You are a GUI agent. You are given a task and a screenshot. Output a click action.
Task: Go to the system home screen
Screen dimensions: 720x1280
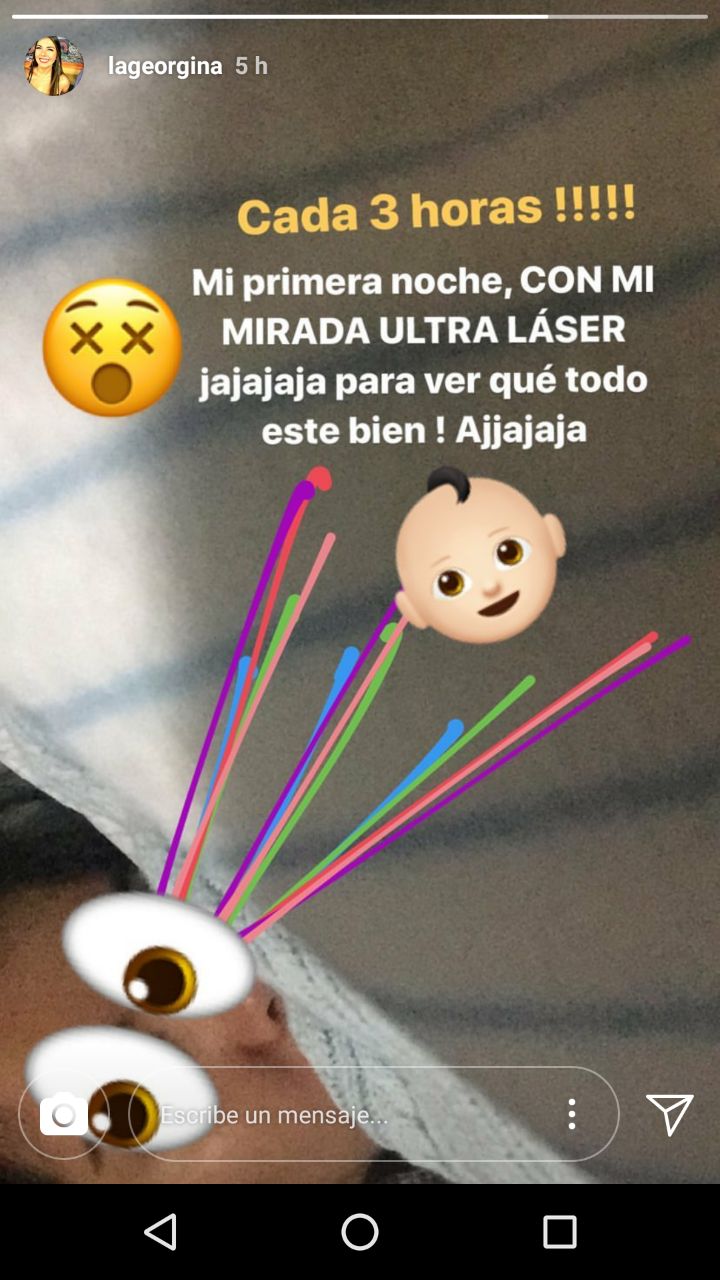pos(360,1232)
